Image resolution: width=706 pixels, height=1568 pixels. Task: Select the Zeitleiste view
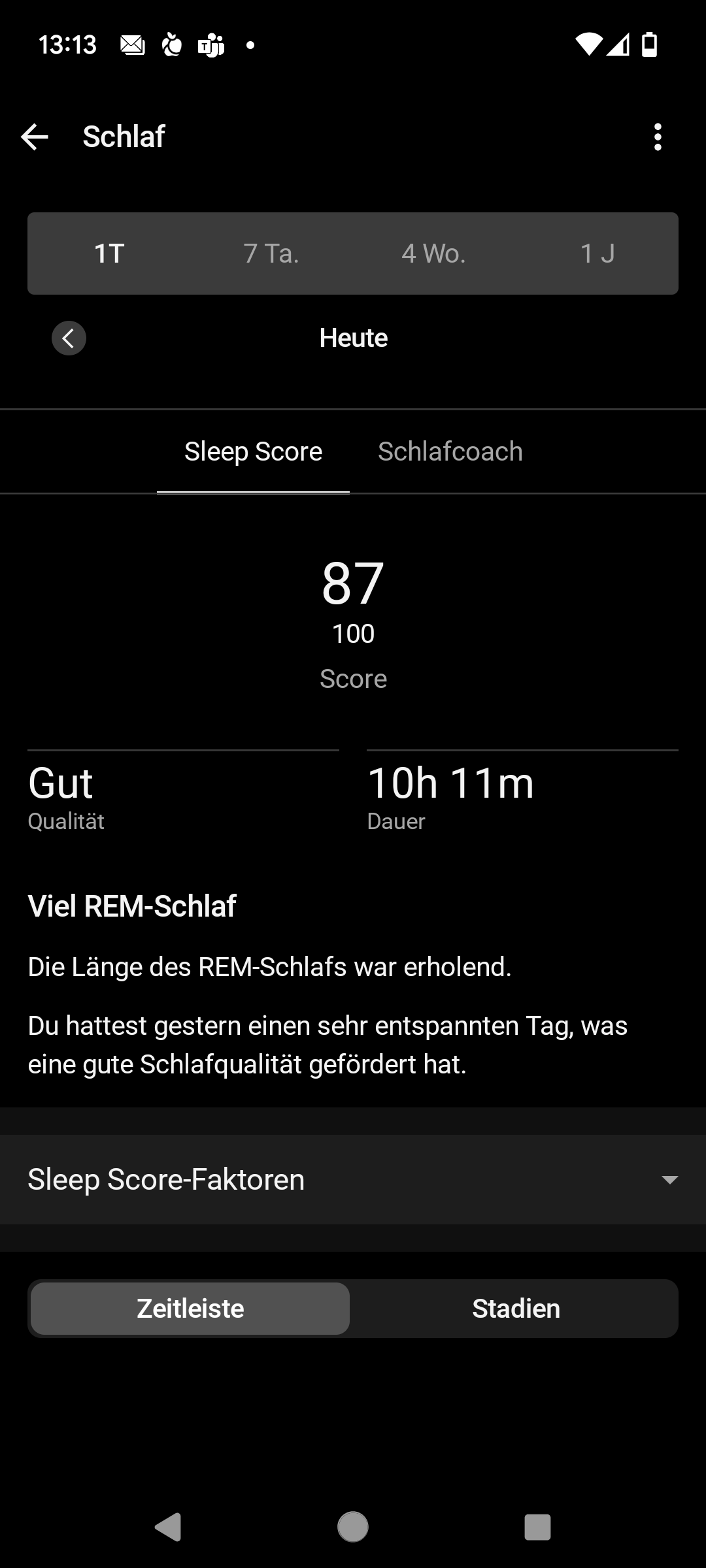coord(190,1309)
